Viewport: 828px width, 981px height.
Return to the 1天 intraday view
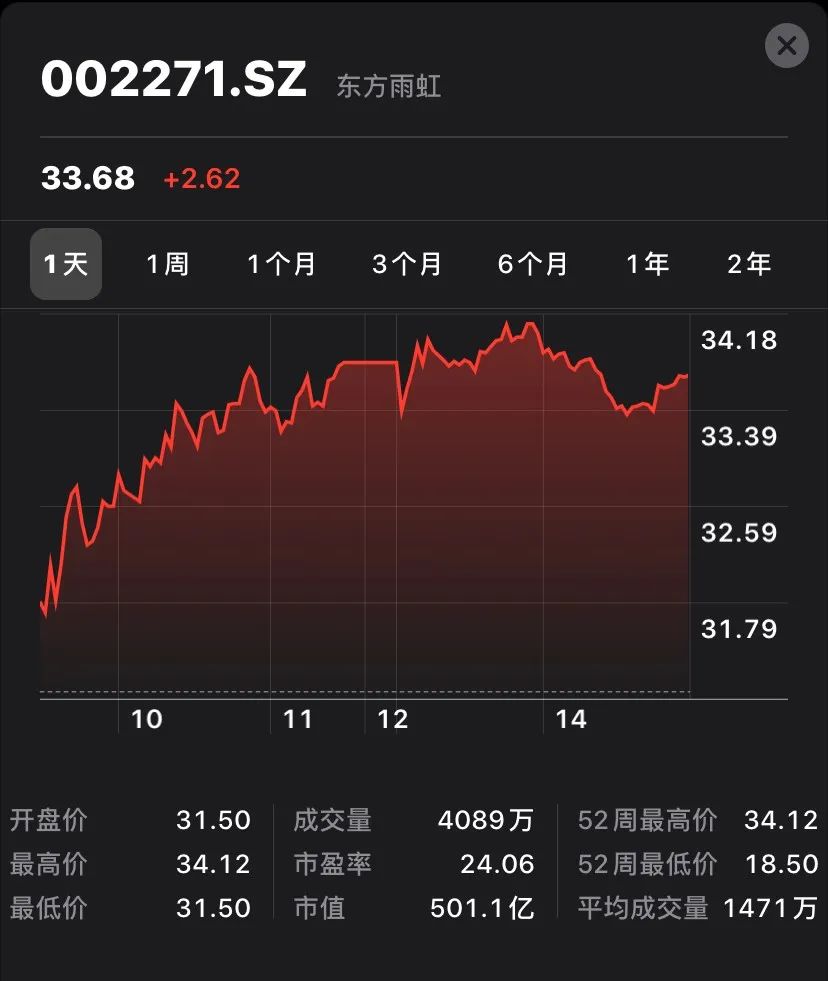65,264
